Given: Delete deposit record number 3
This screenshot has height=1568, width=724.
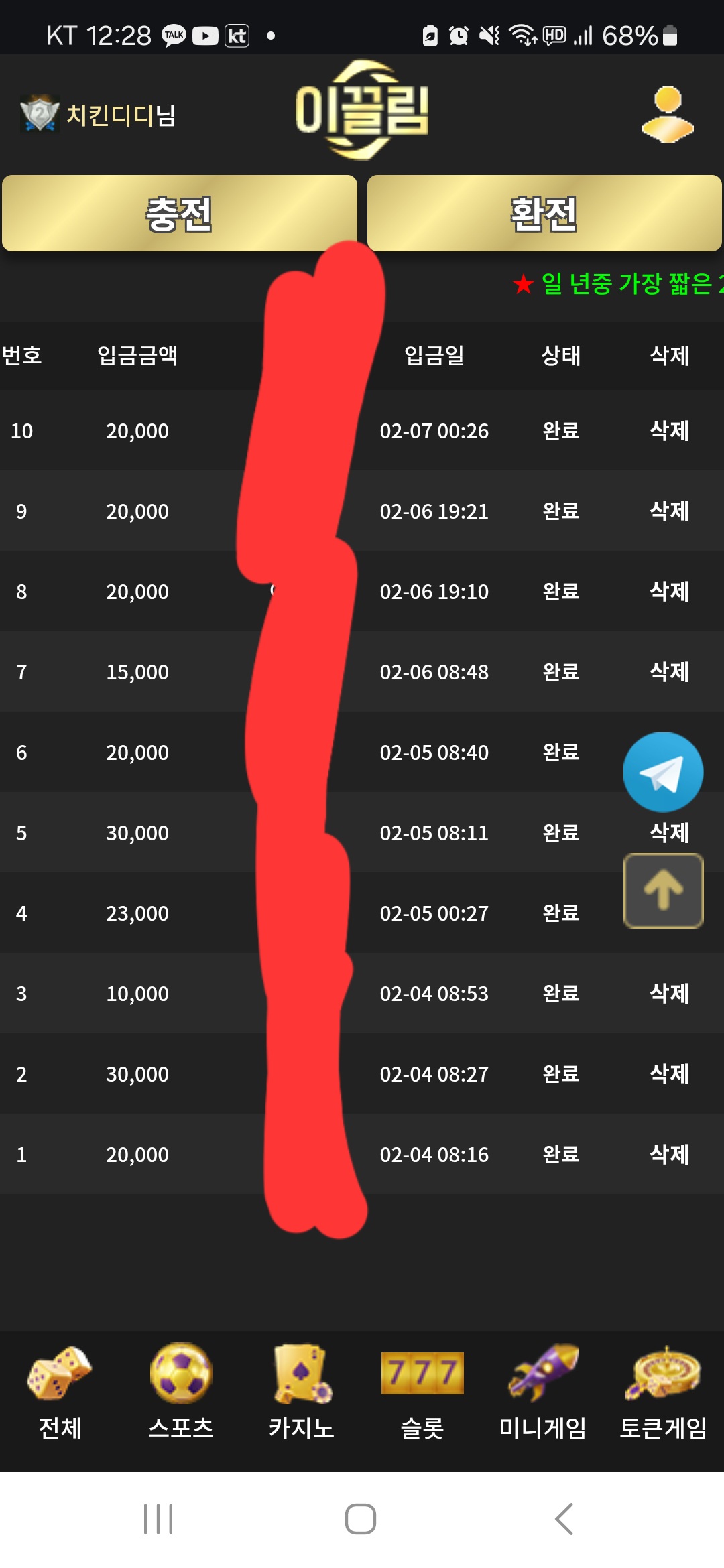Looking at the screenshot, I should pos(669,994).
